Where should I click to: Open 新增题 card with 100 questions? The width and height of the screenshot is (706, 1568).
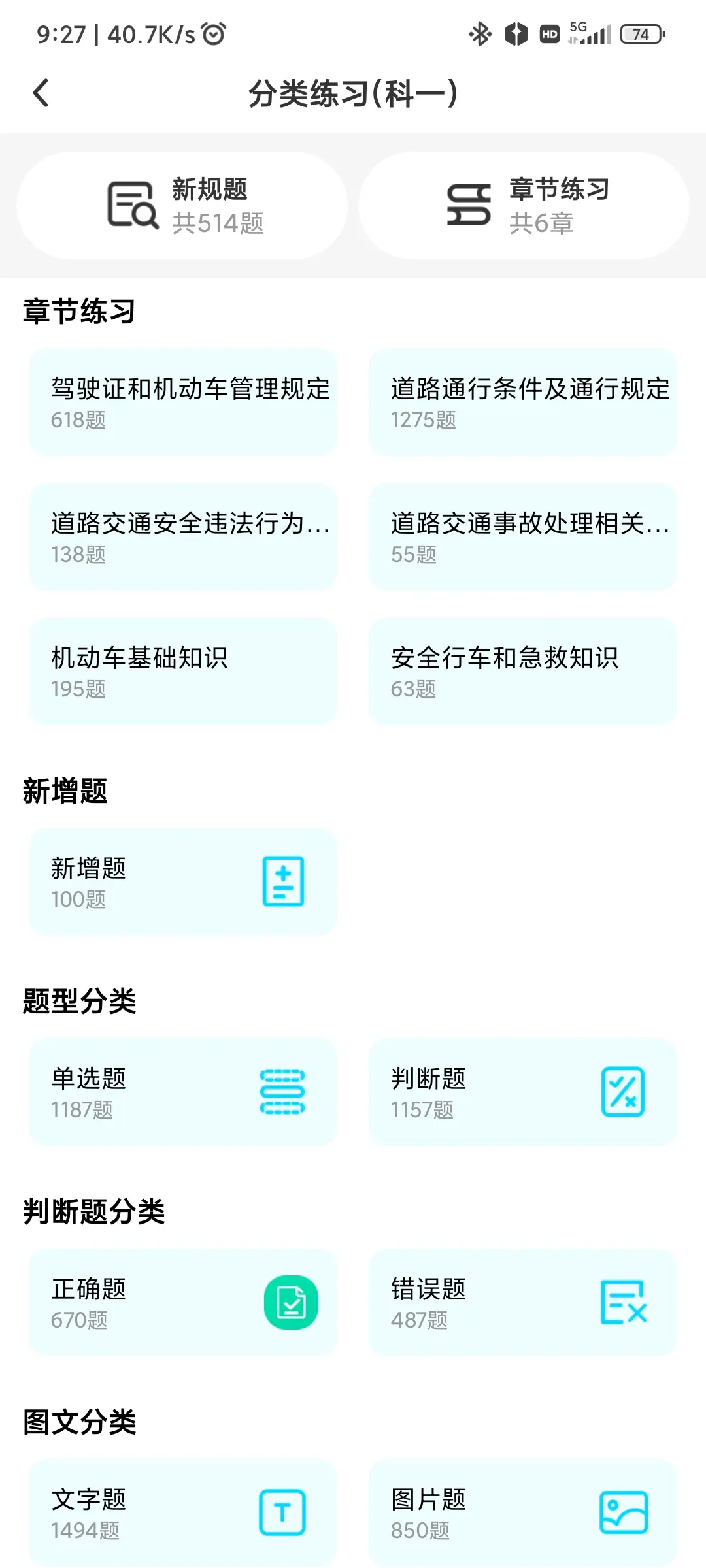183,881
